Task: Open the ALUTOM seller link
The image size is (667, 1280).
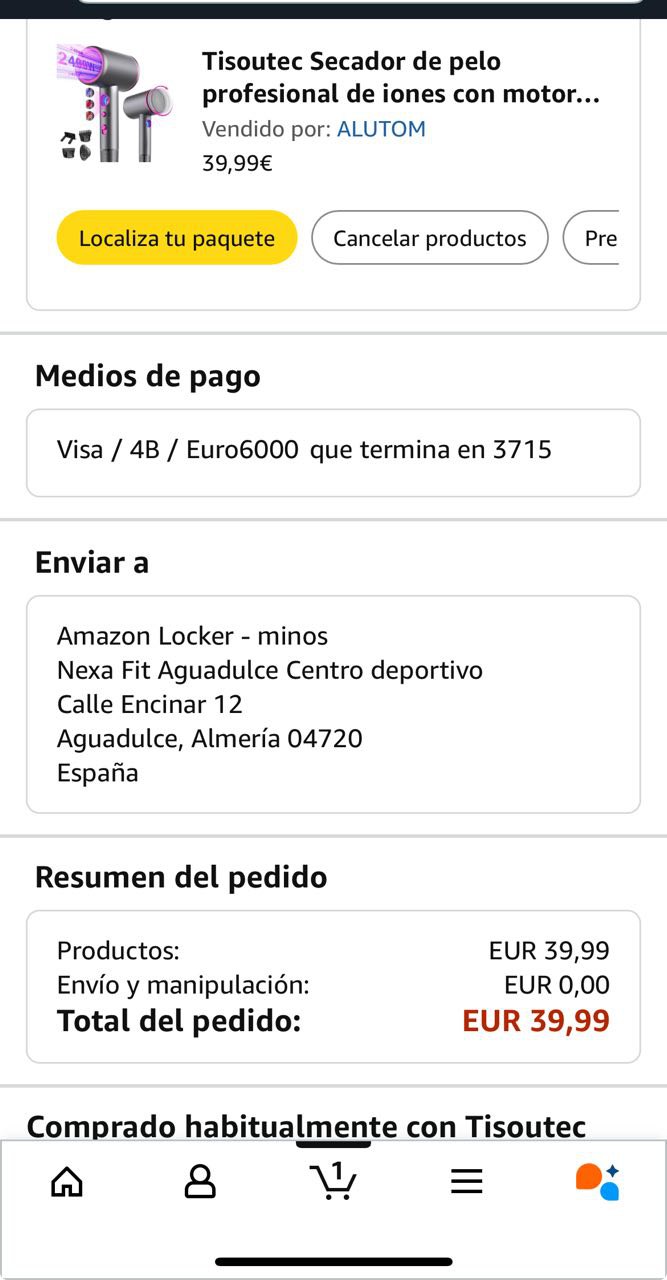Action: (381, 129)
